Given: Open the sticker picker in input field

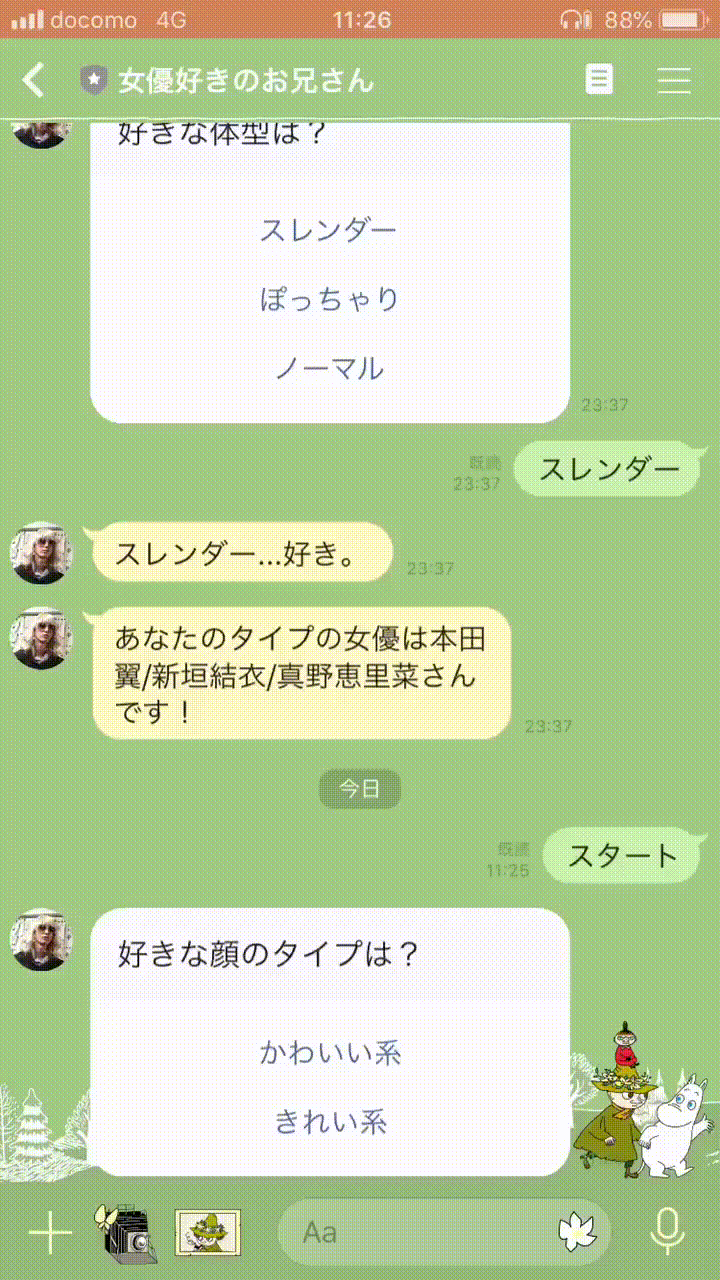Looking at the screenshot, I should click(x=577, y=1233).
